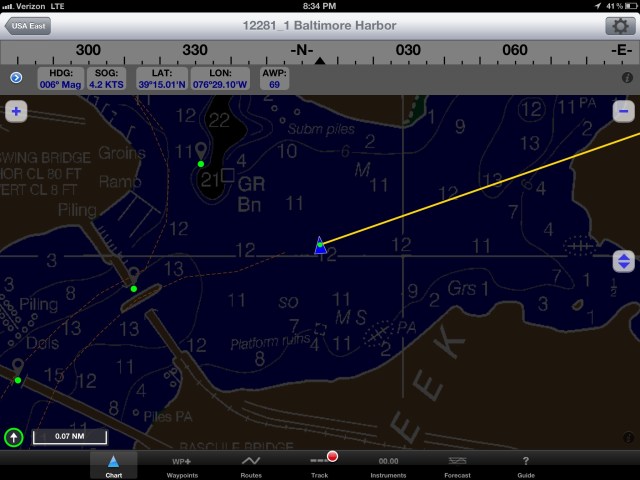The image size is (640, 480).
Task: Open the Guide tab
Action: tap(526, 464)
